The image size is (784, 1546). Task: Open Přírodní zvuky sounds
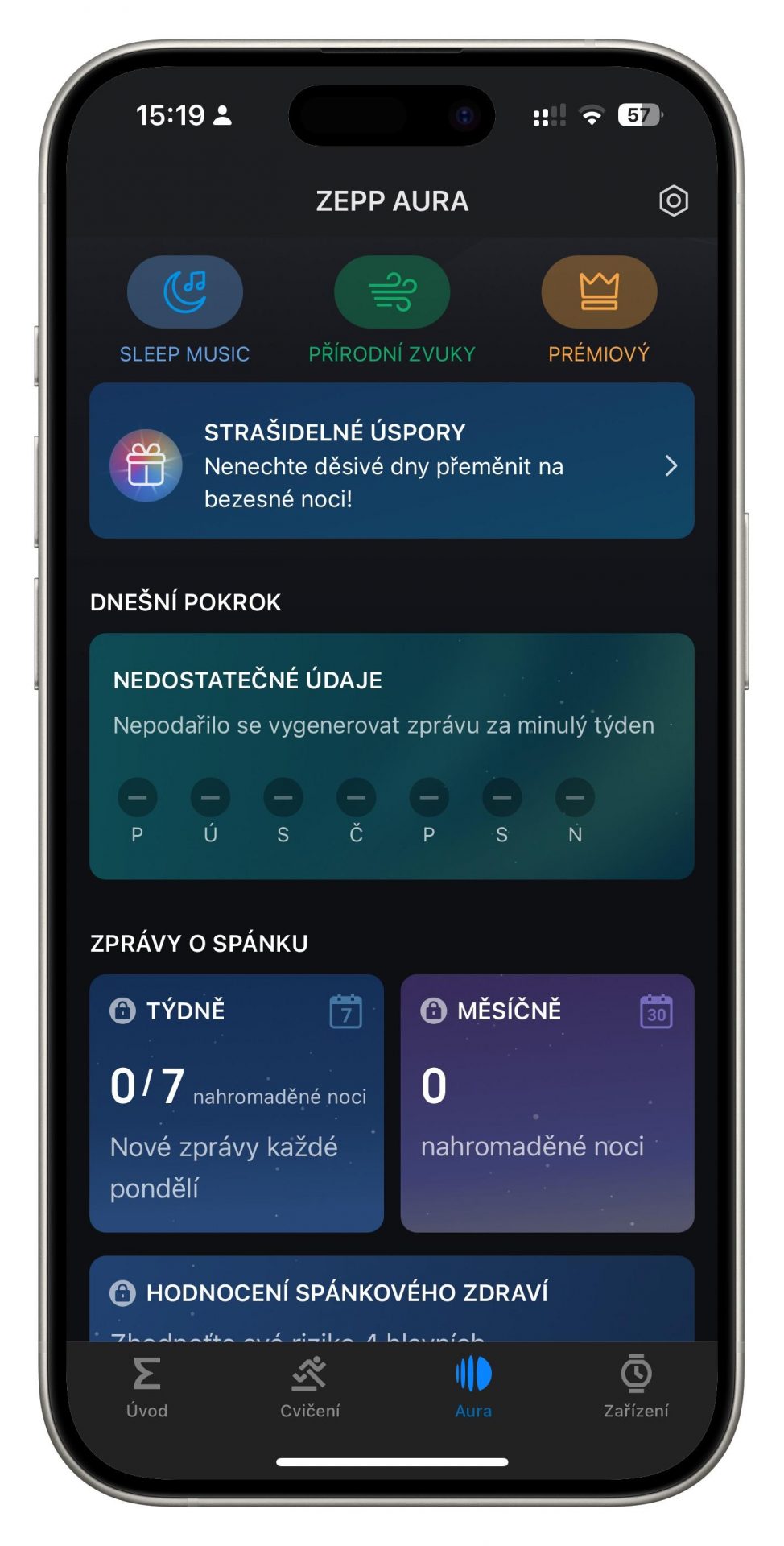pos(392,310)
